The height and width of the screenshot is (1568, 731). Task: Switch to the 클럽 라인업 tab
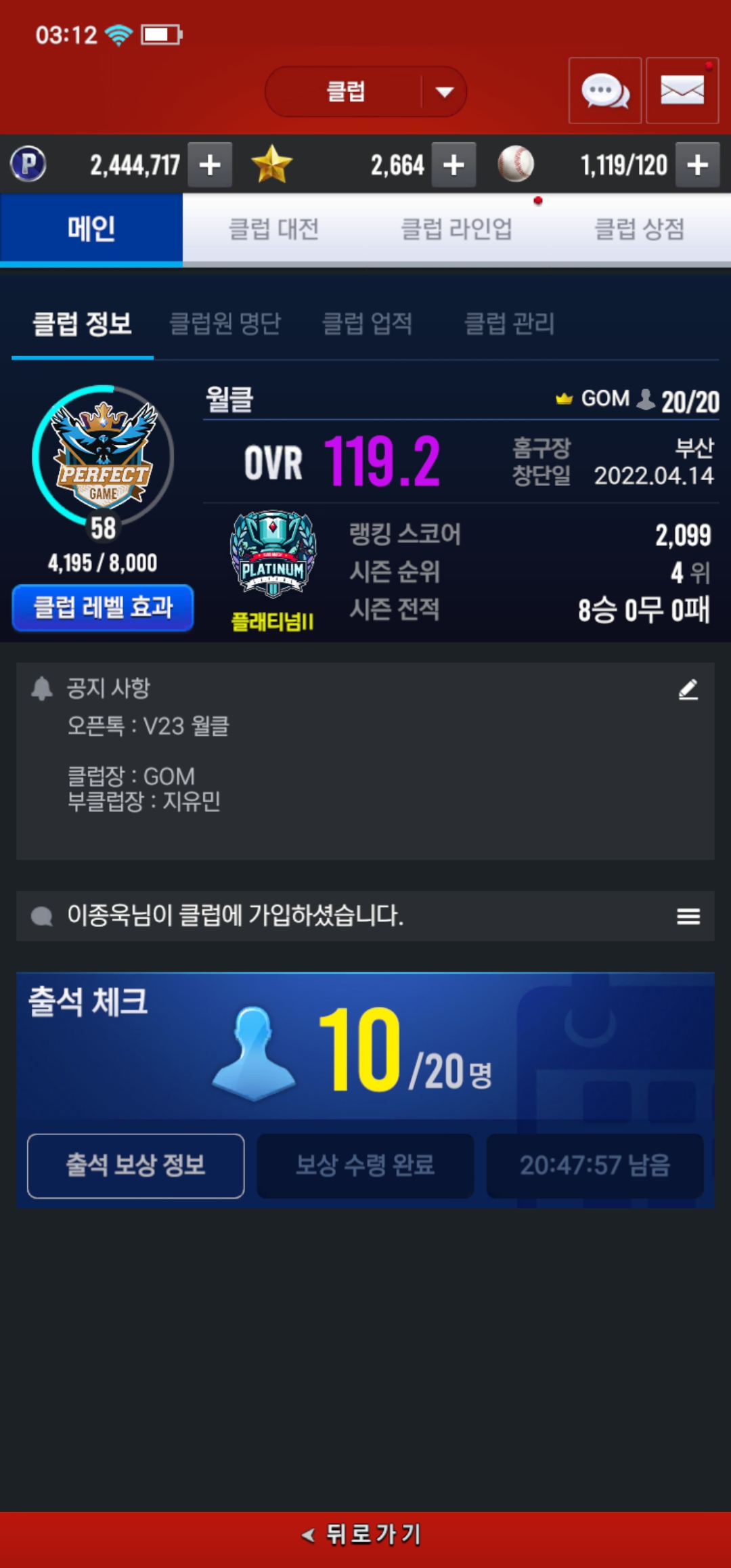tap(456, 229)
